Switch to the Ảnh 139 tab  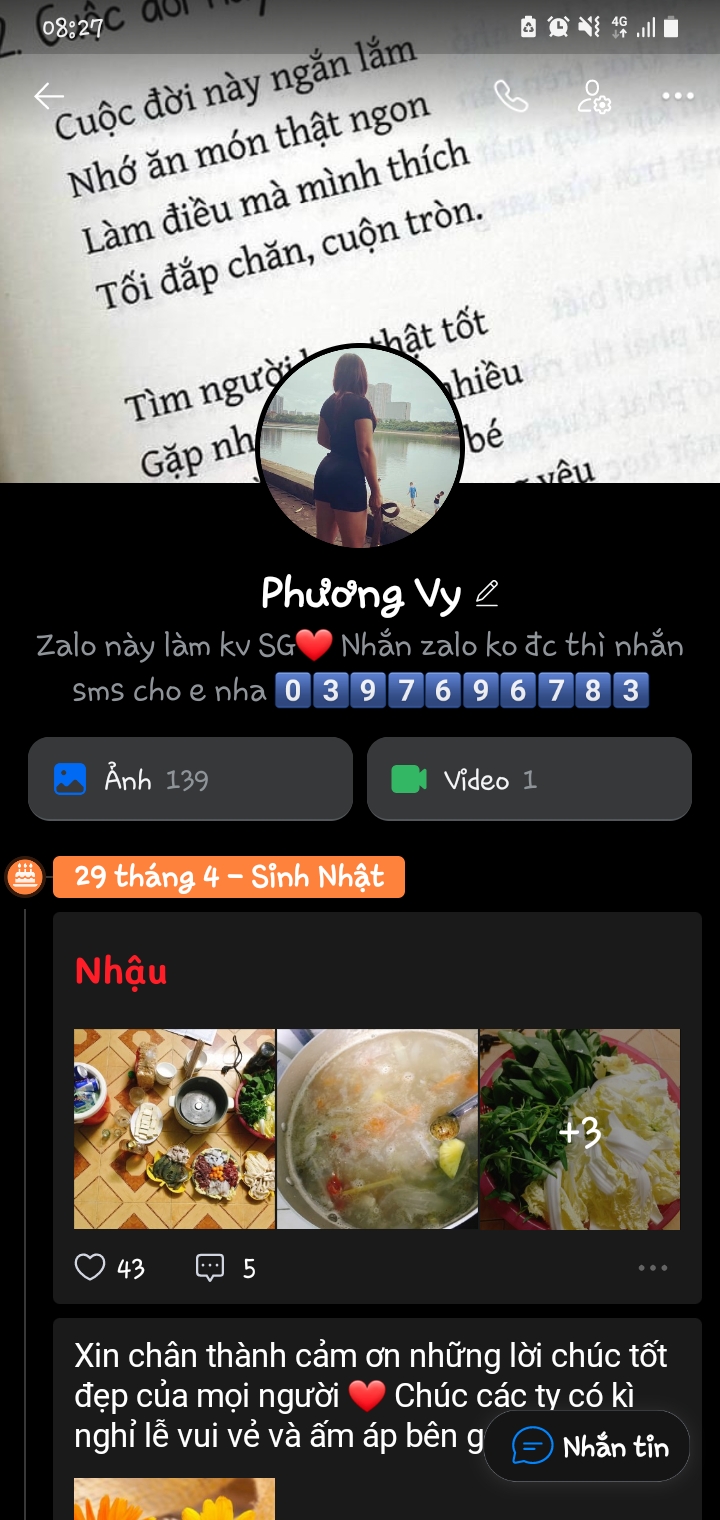[190, 779]
